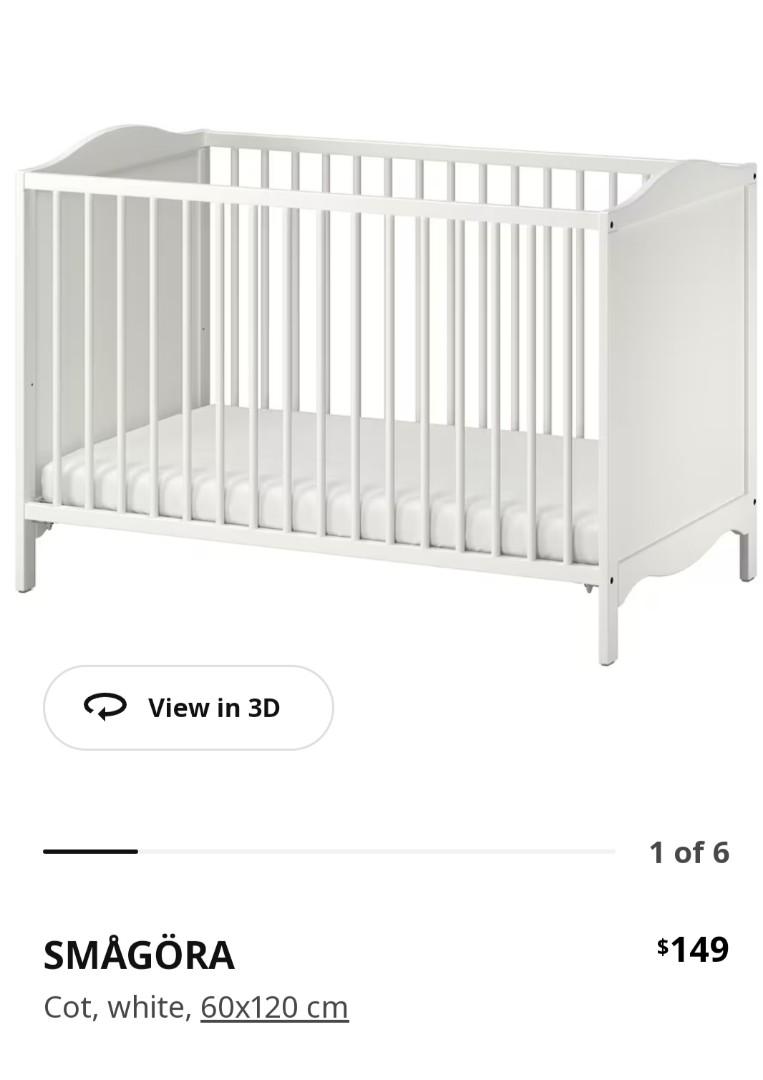Image resolution: width=763 pixels, height=1080 pixels.
Task: Open the underlined '60x120 cm' measurements link
Action: click(x=274, y=1007)
